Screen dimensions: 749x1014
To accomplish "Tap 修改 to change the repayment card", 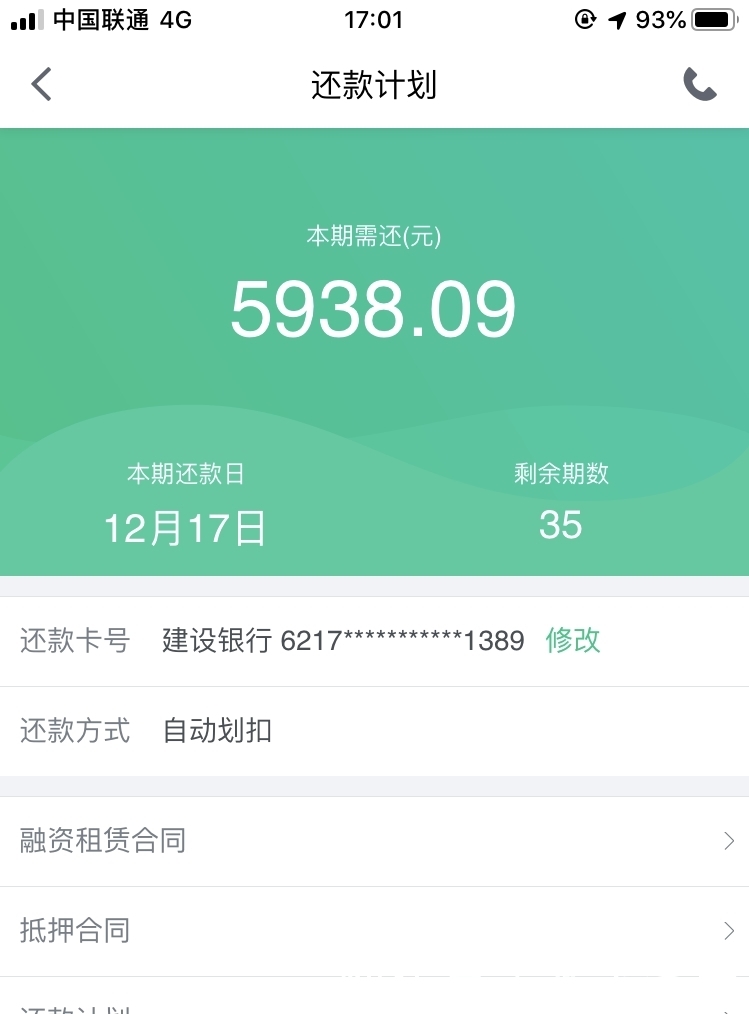I will point(572,640).
